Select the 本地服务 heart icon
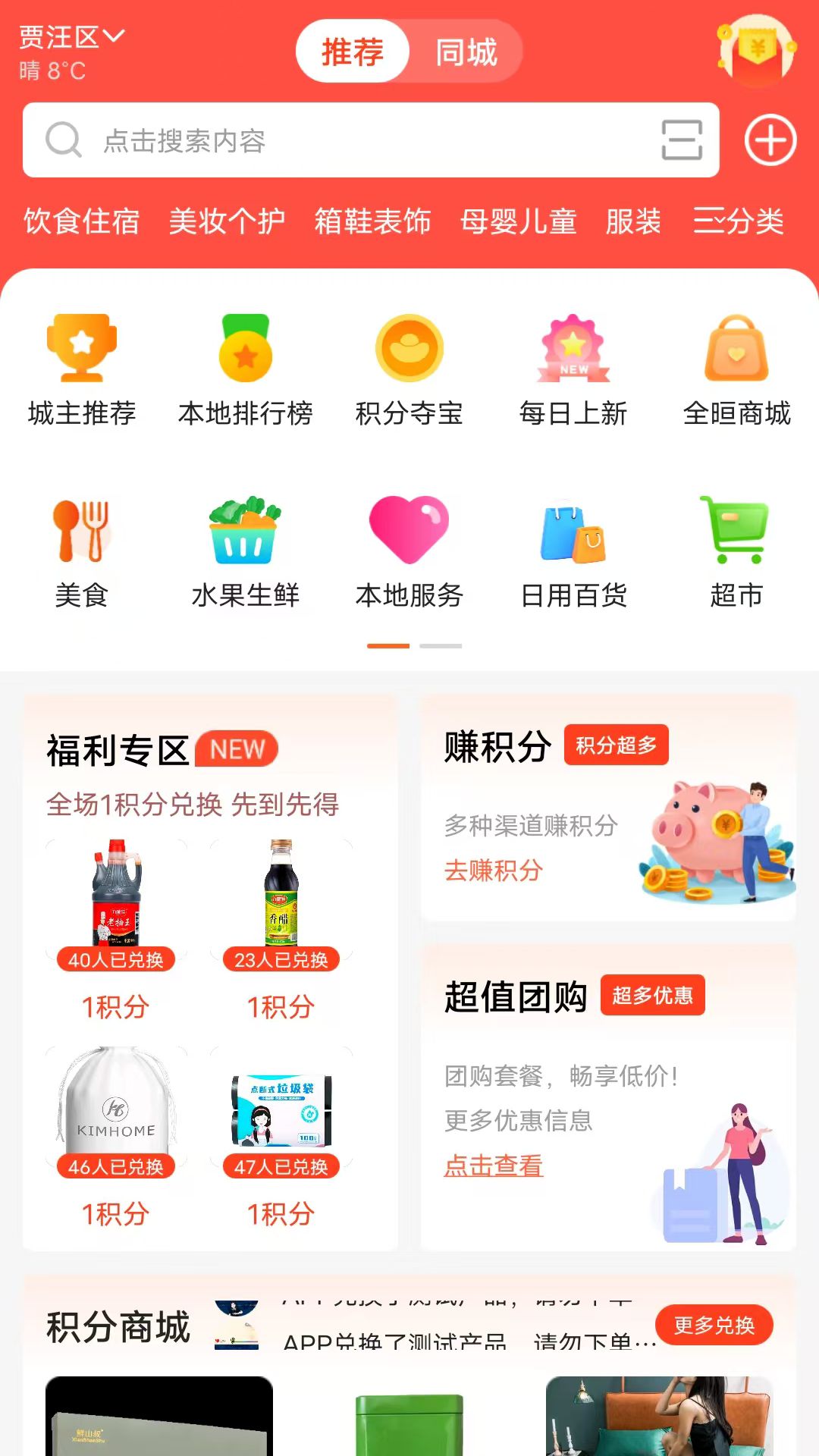Image resolution: width=819 pixels, height=1456 pixels. 409,531
